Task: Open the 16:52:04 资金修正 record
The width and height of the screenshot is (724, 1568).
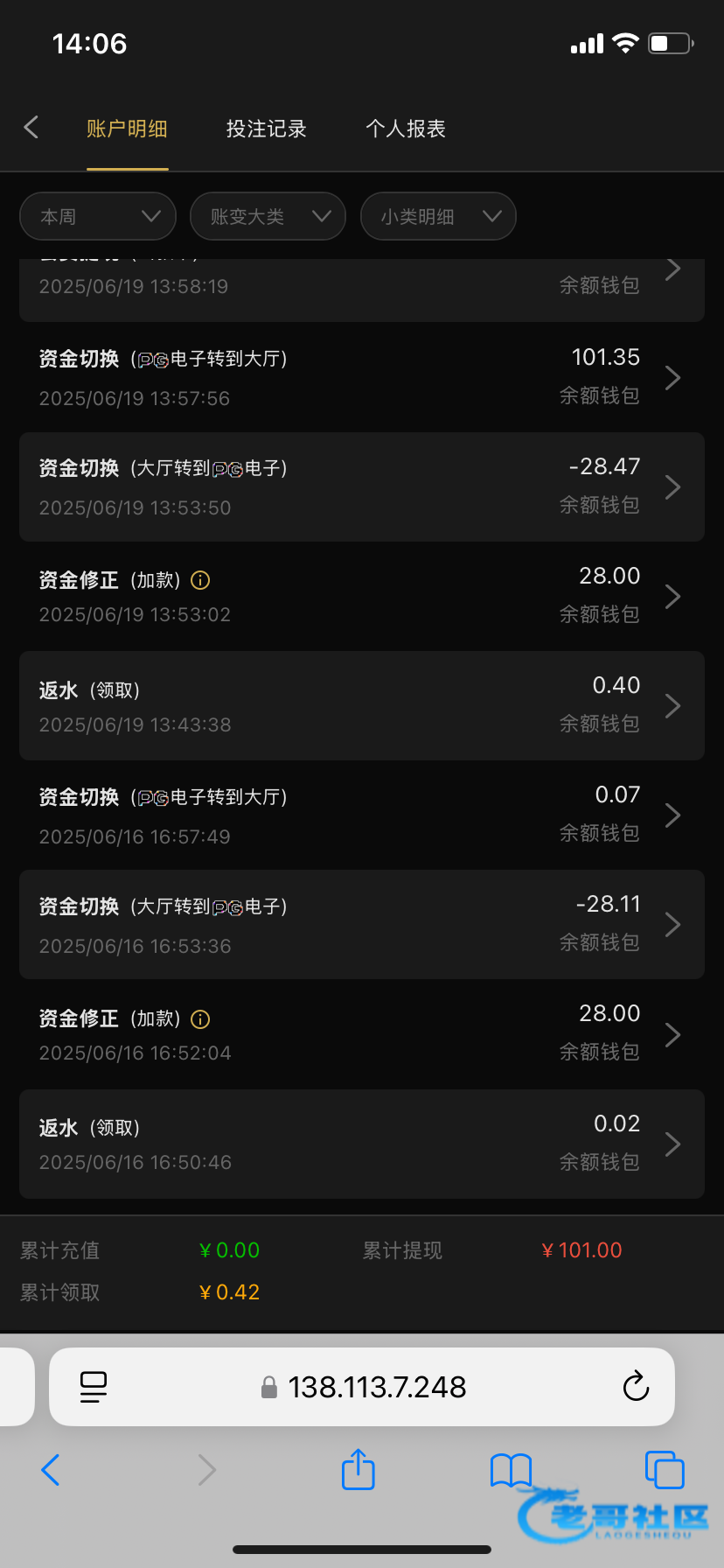Action: tap(362, 1034)
